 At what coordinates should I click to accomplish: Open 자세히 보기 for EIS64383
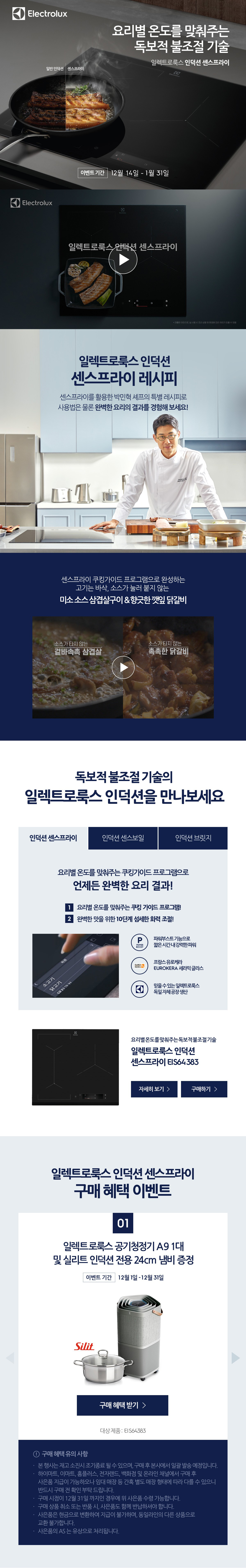[x=154, y=1089]
